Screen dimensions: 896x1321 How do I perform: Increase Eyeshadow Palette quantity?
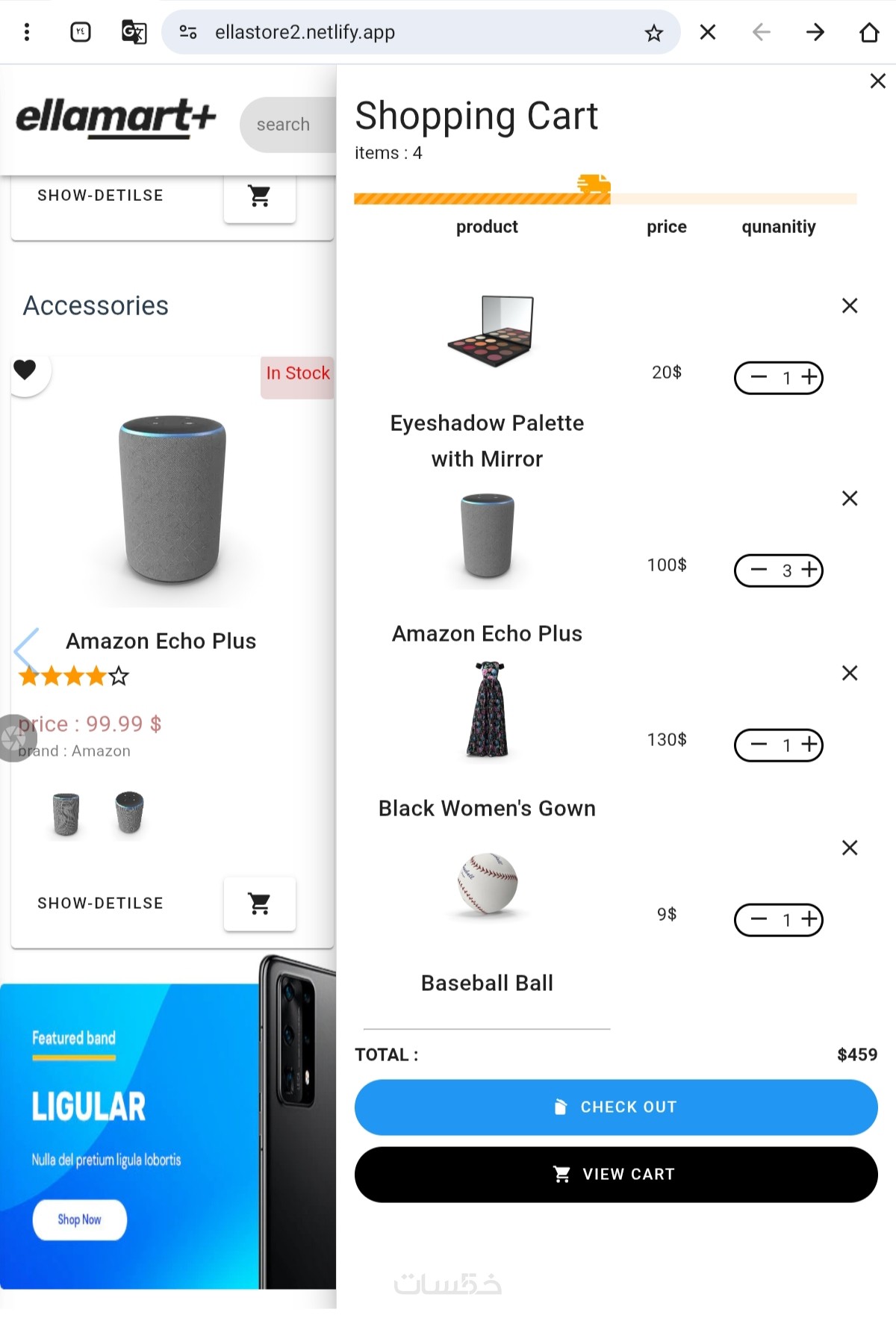point(810,377)
